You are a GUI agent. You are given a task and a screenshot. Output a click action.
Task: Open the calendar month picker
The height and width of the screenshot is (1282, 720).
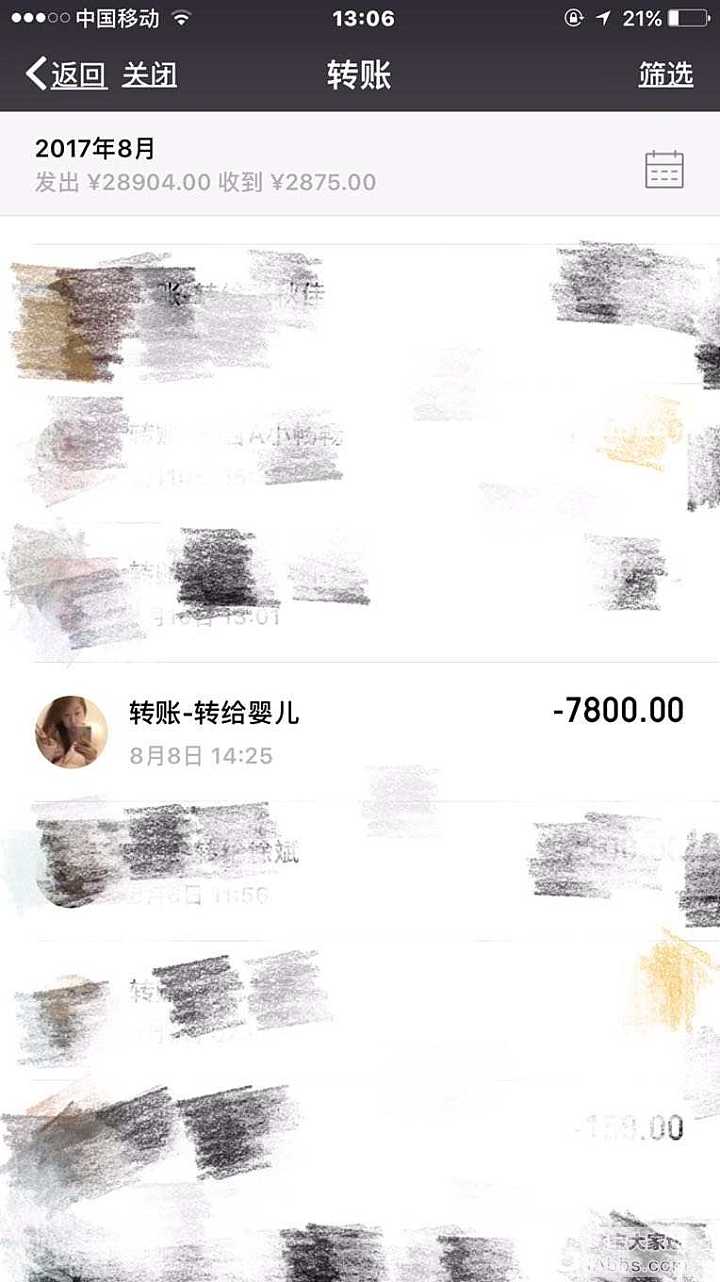[664, 169]
